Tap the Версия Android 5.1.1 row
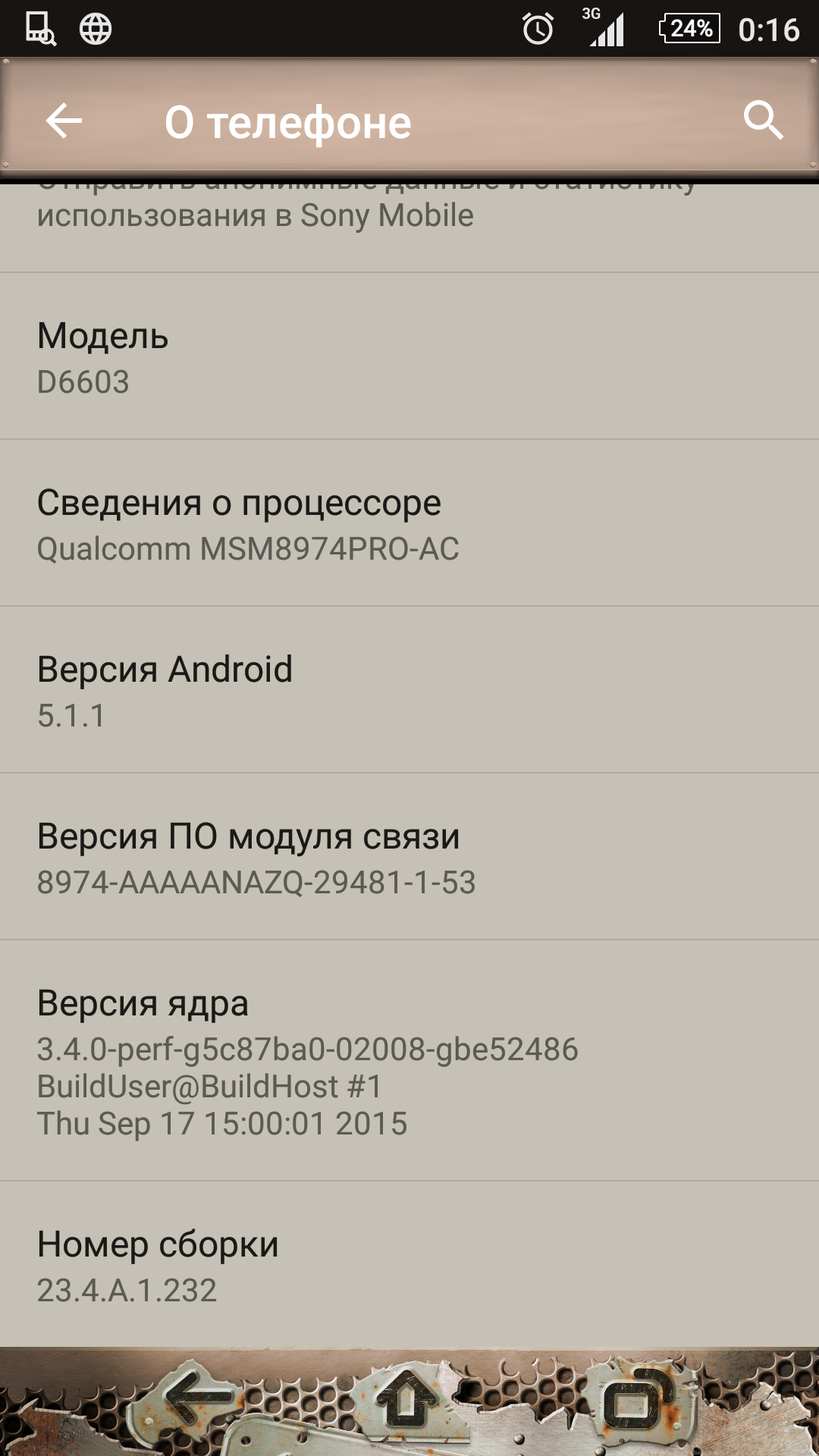 409,690
